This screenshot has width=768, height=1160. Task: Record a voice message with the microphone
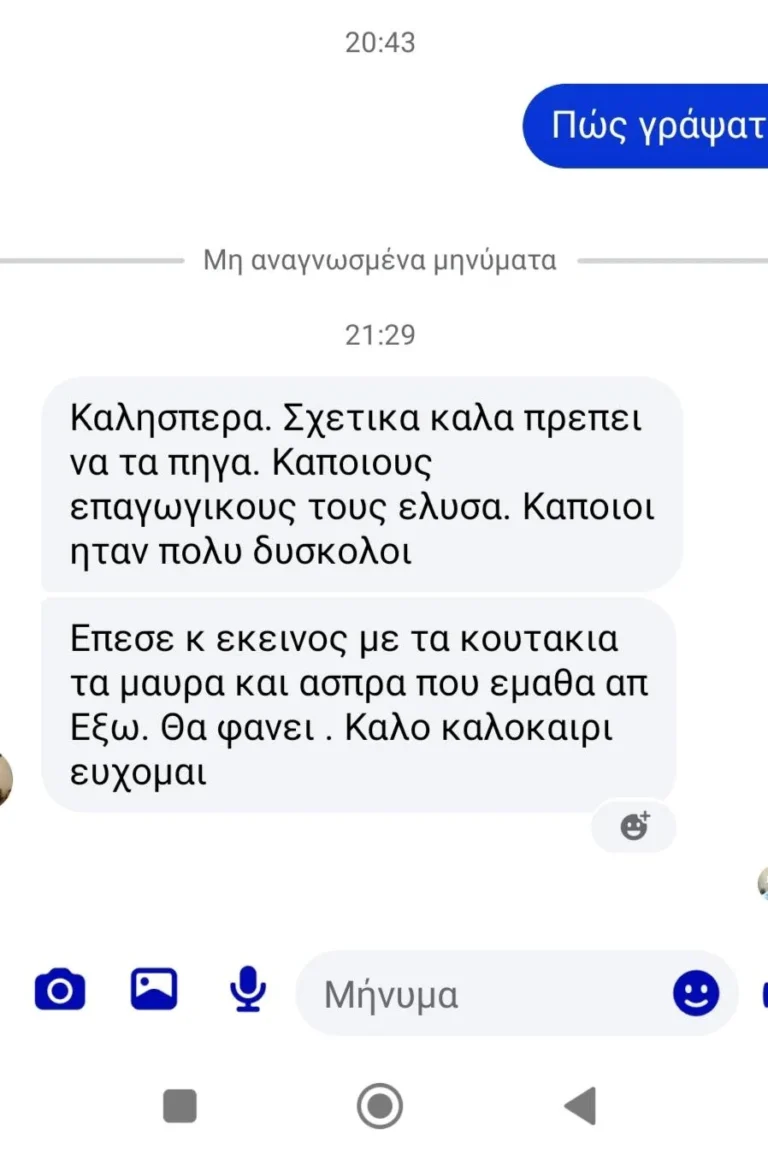pos(247,990)
